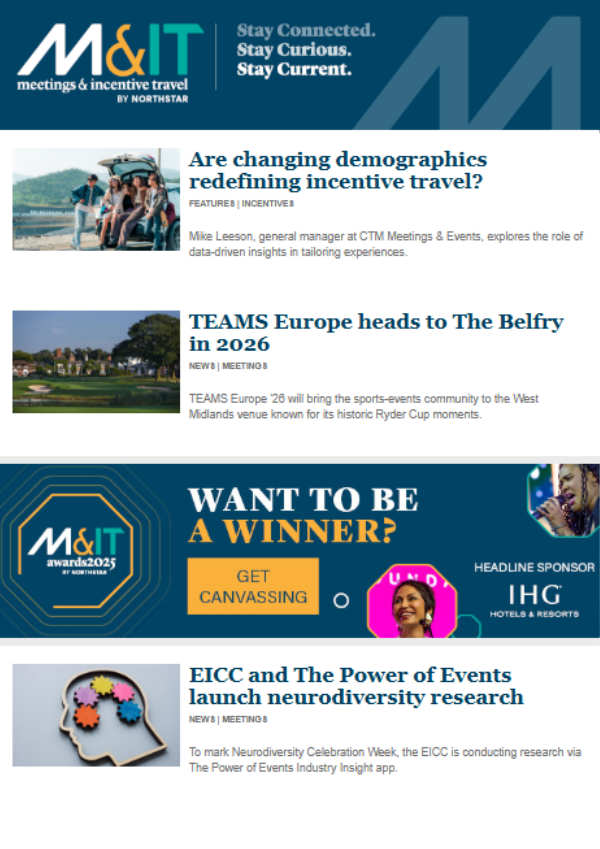This screenshot has height=849, width=600.
Task: Open the TEAMS Europe heads to The Belfry headline
Action: point(375,333)
